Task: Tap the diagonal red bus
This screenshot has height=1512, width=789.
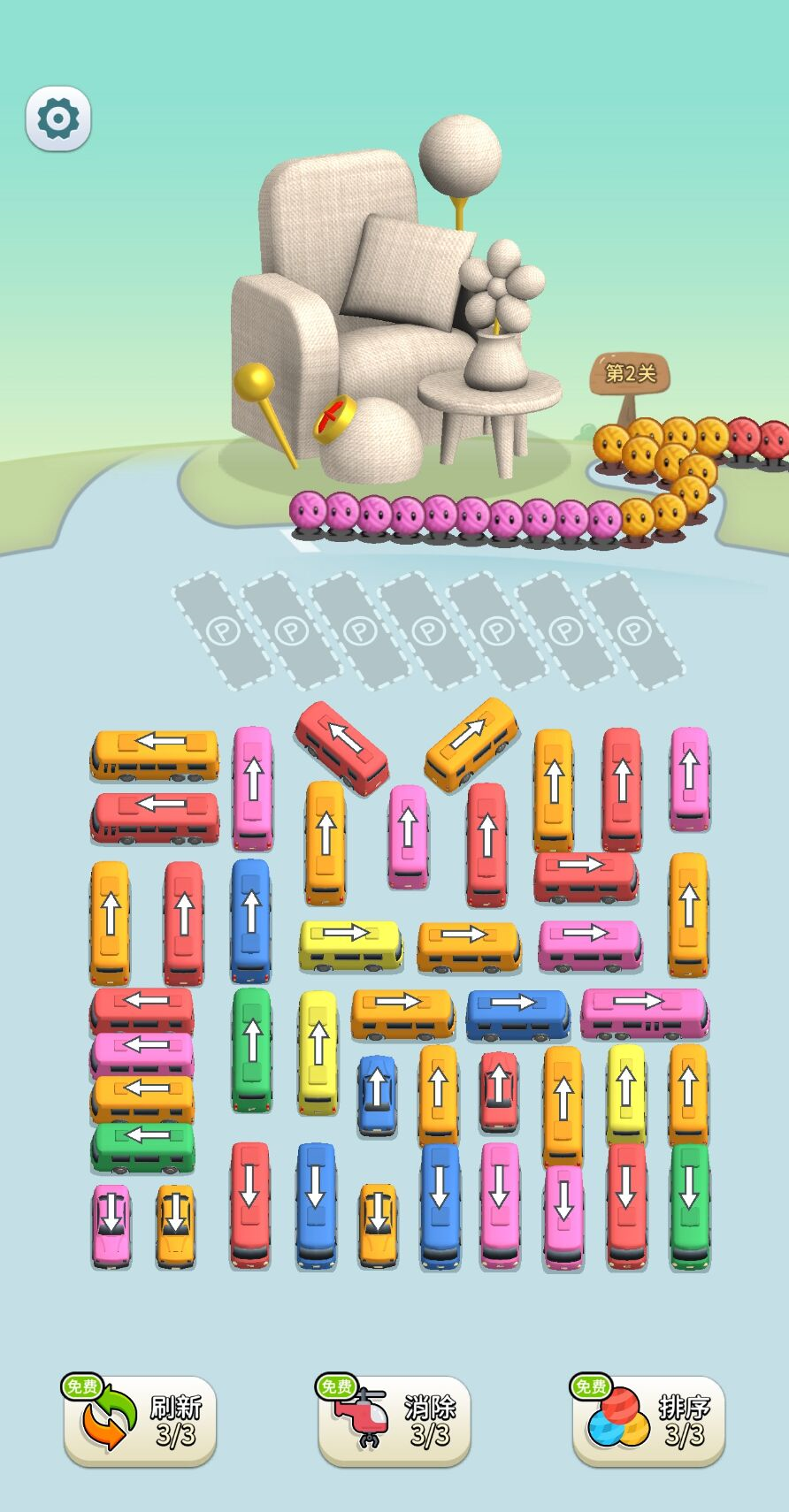Action: coord(341,746)
